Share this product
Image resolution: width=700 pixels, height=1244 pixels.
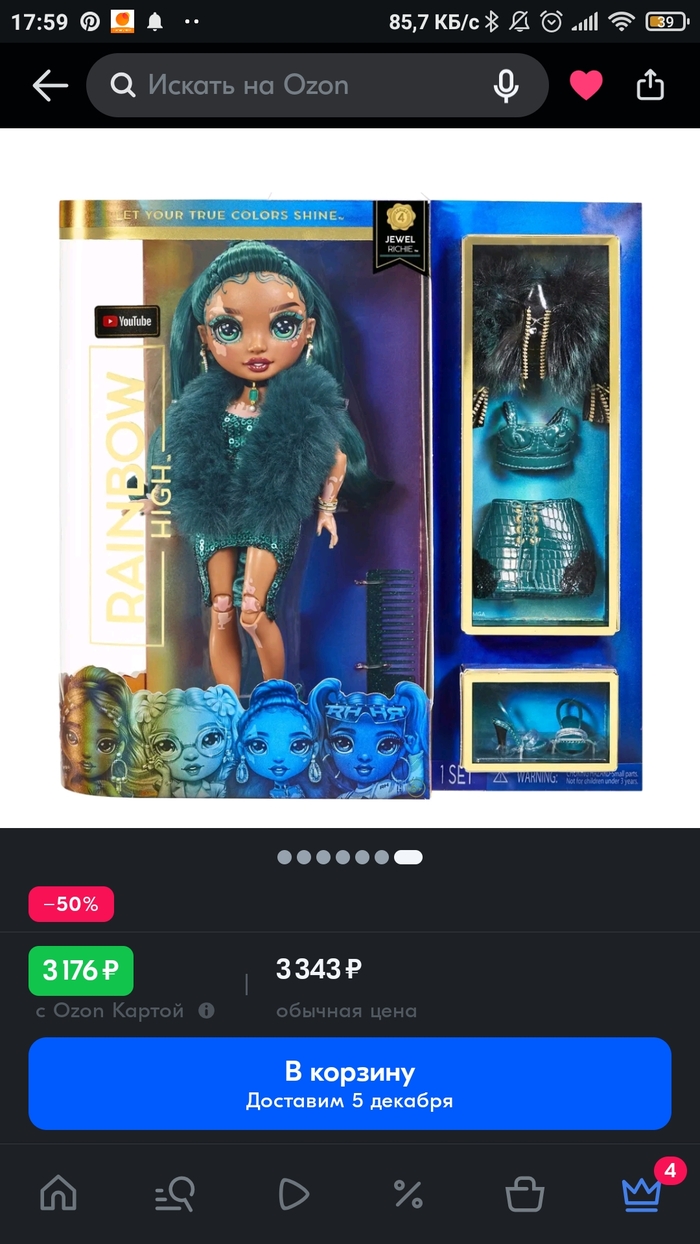tap(650, 85)
